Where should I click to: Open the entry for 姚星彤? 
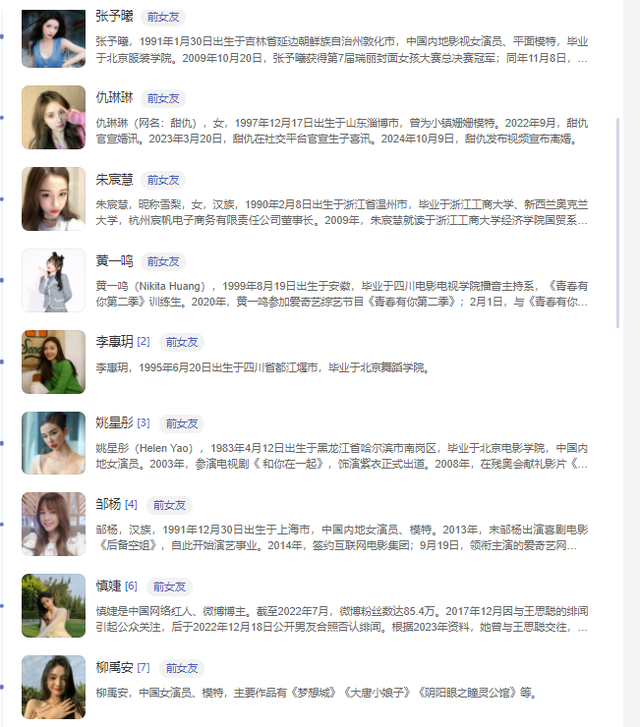(x=113, y=423)
